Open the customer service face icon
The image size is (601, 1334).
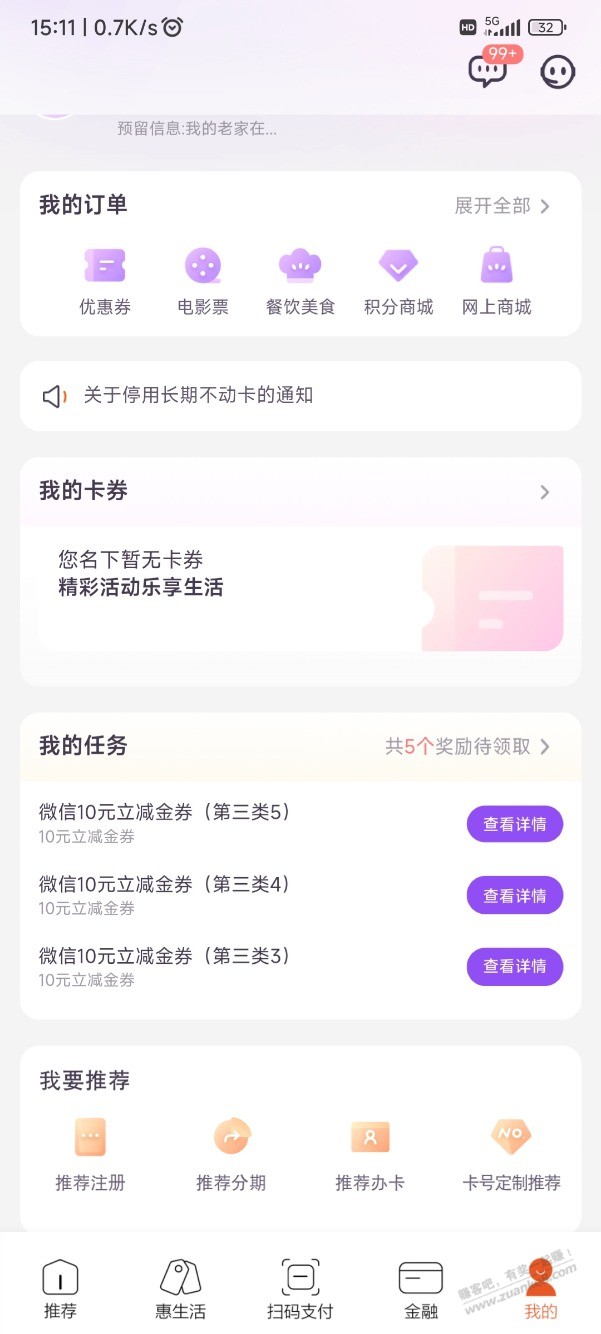(558, 71)
